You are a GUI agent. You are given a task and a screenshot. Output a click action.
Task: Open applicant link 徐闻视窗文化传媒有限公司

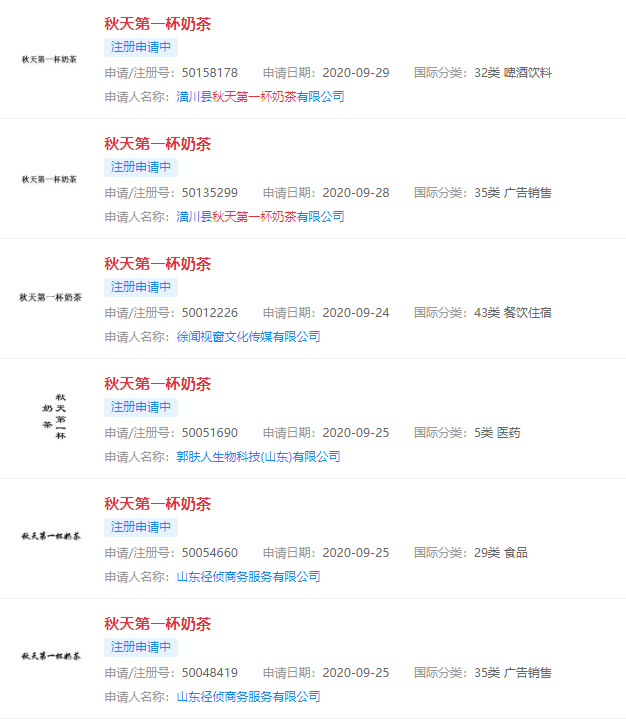(248, 337)
